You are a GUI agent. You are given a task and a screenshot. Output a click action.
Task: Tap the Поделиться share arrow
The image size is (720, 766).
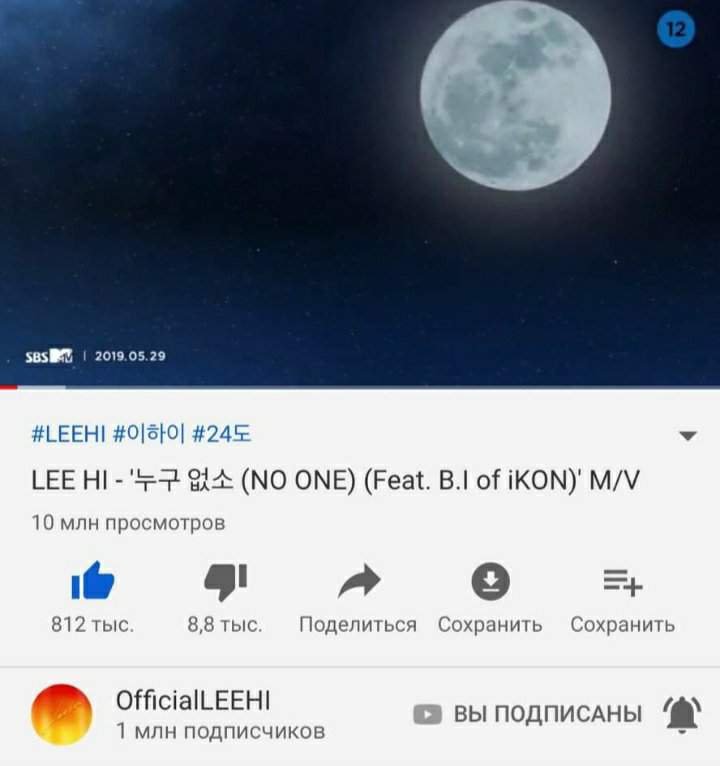(358, 582)
